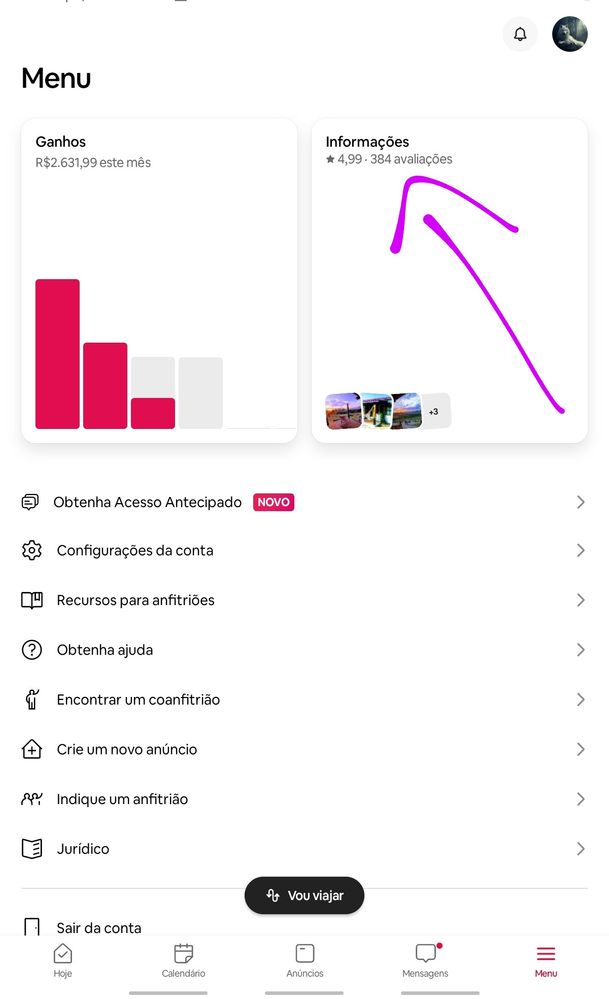Select Sair da conta
Screen dimensions: 609x999
pyautogui.click(x=99, y=927)
